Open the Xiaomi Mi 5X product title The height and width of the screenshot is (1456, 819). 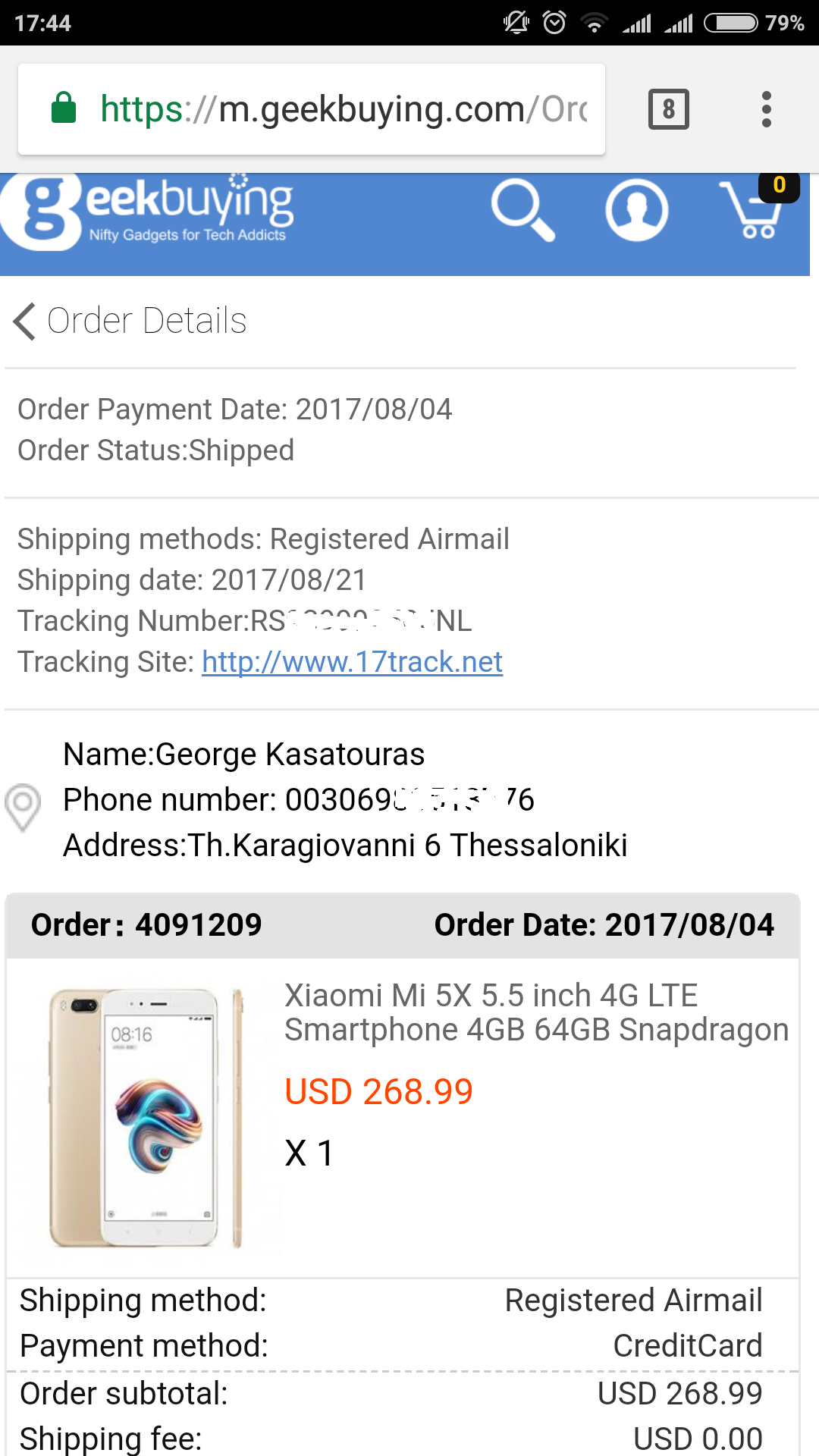pyautogui.click(x=535, y=1012)
